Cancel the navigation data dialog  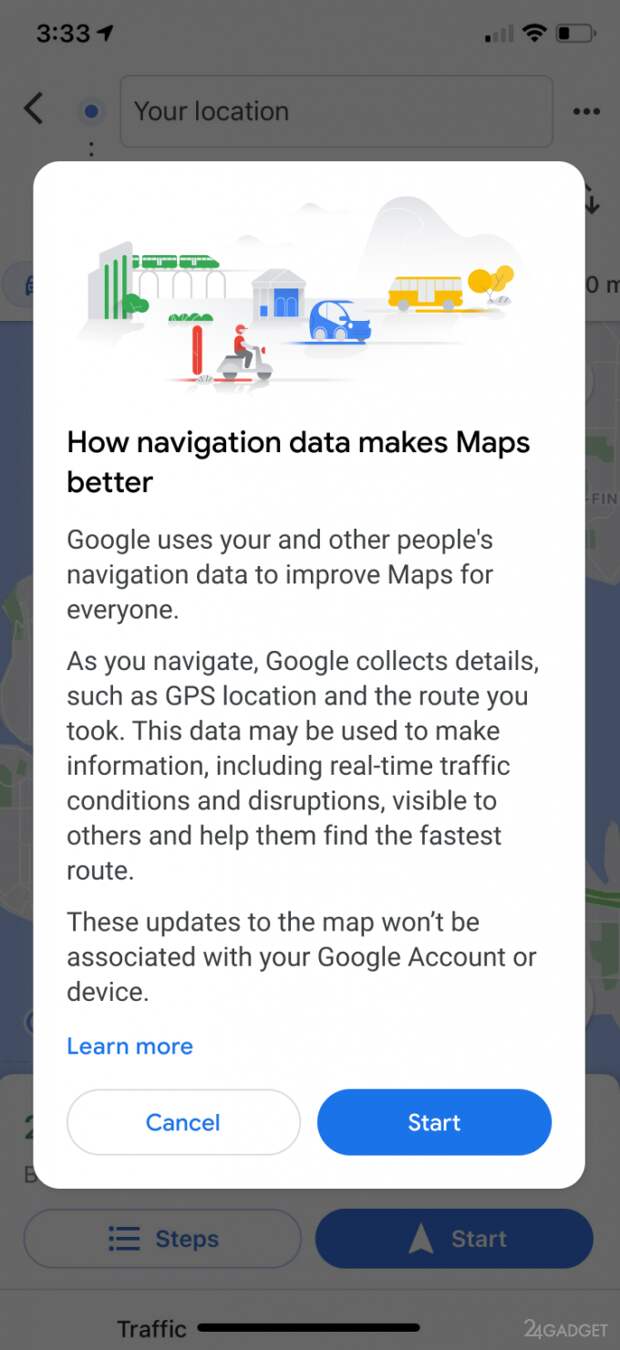click(183, 1122)
